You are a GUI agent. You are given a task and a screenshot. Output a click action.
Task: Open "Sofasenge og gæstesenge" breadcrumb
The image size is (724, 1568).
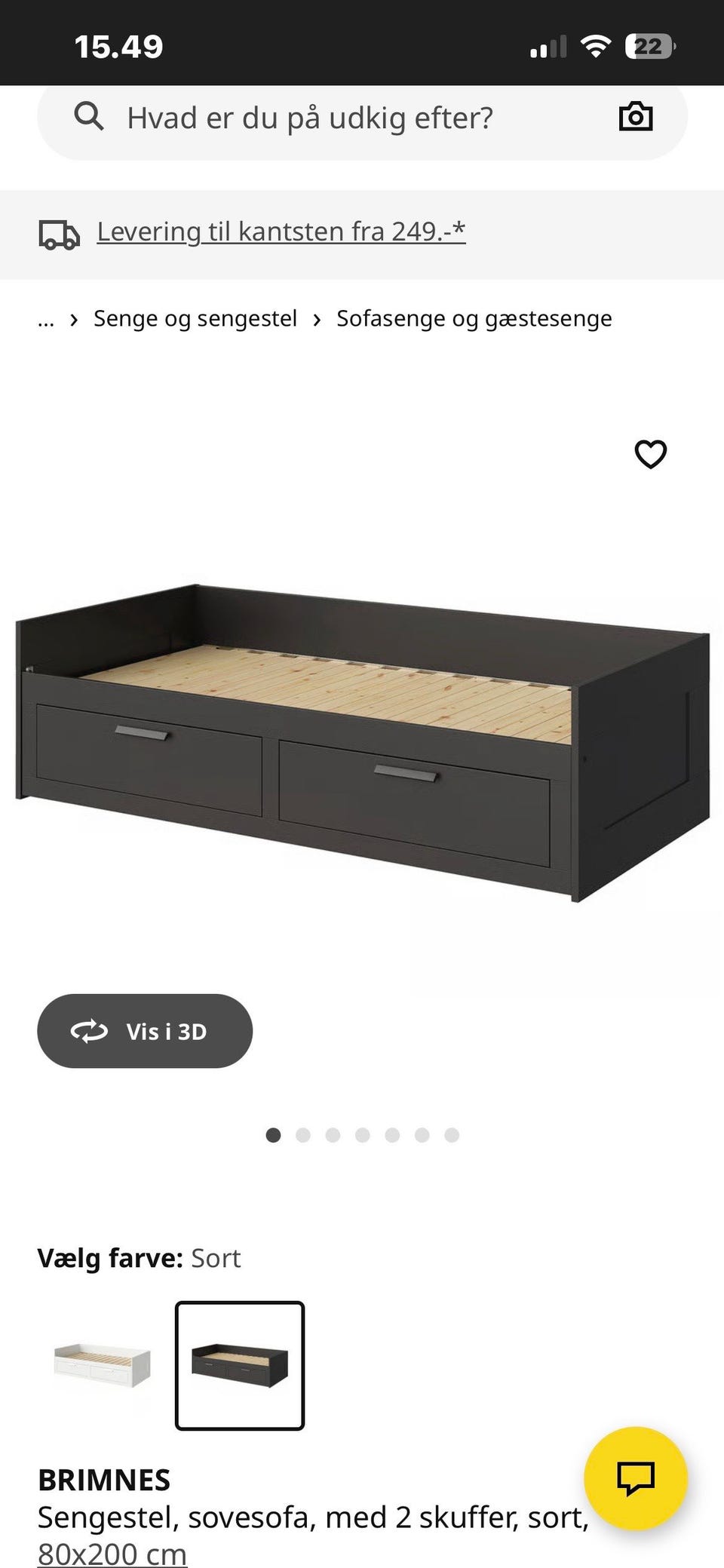[x=474, y=318]
